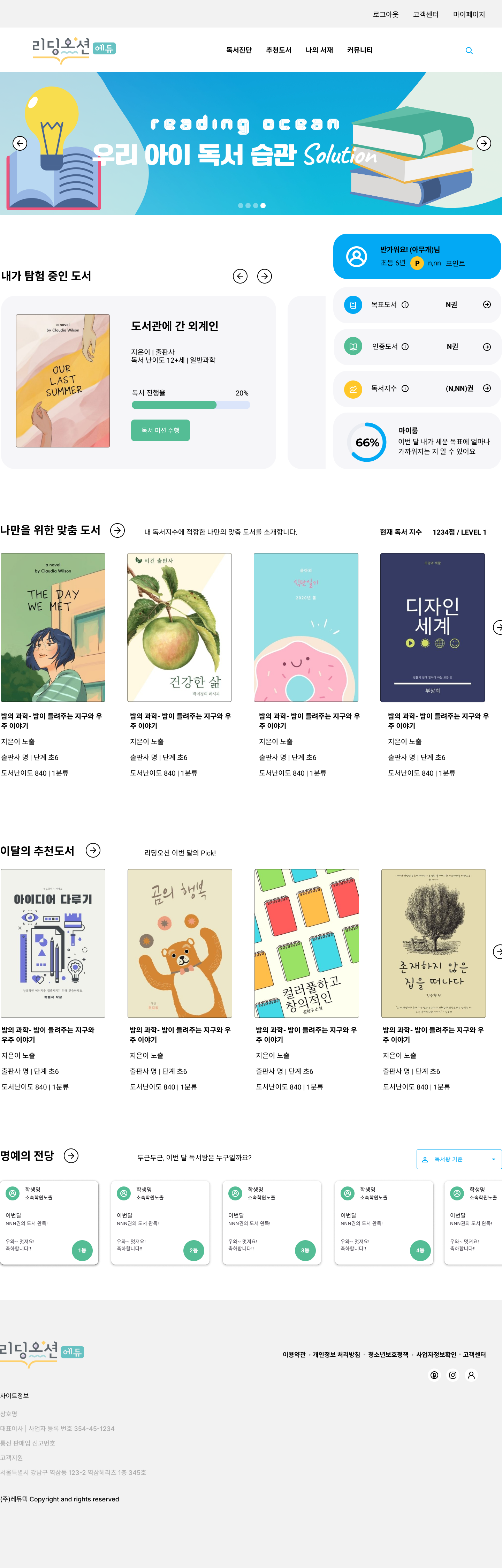Tap the 로그아웃 link

pyautogui.click(x=385, y=14)
